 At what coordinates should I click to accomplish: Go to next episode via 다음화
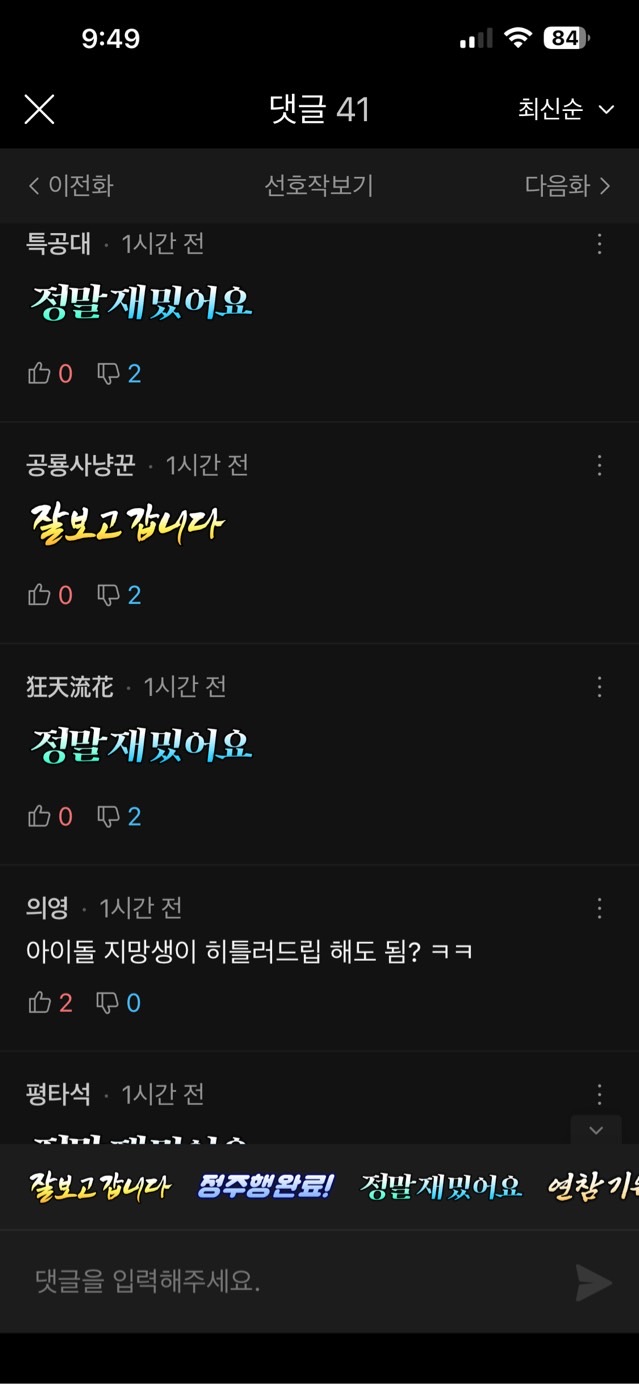(x=567, y=185)
